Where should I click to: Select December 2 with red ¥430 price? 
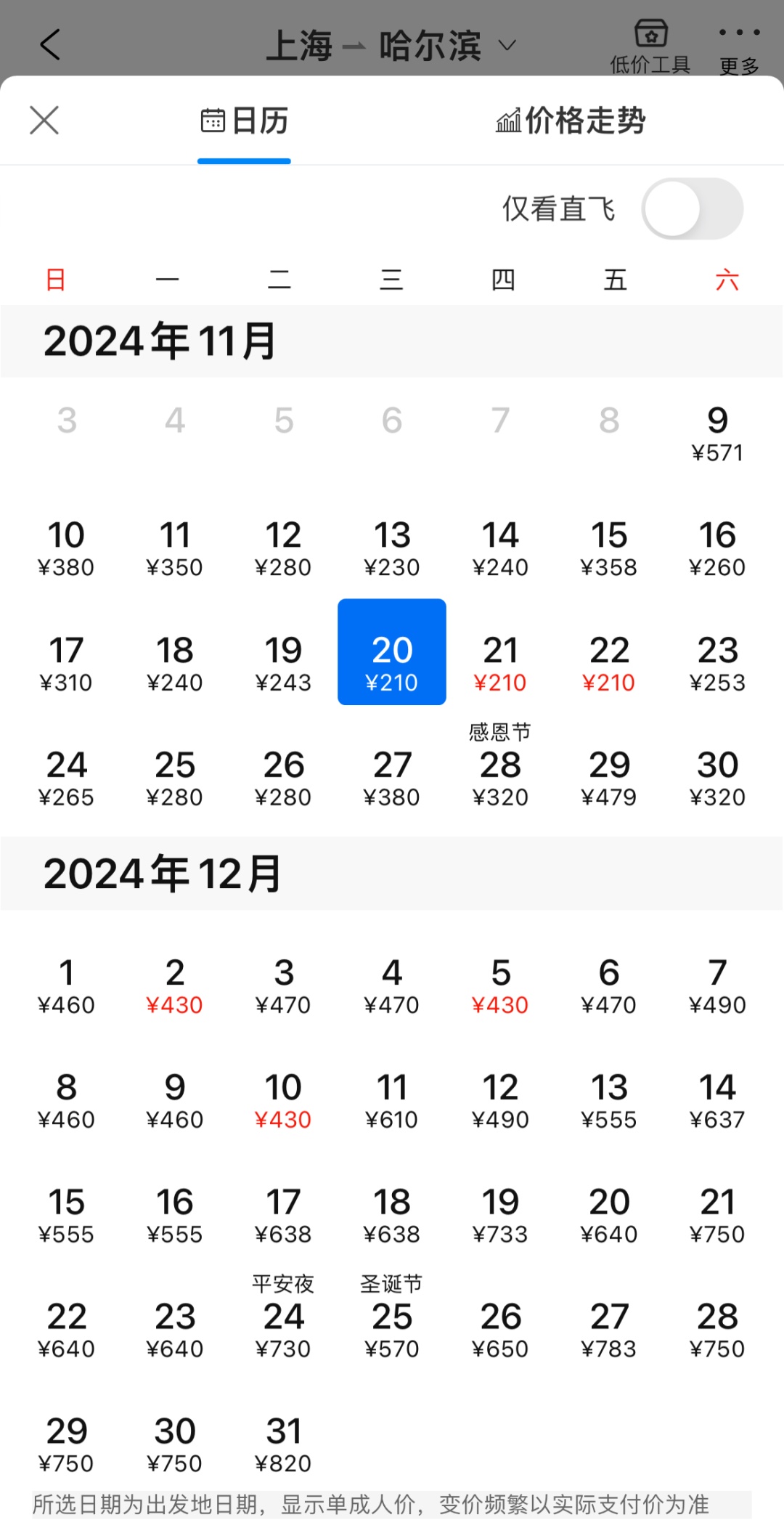click(175, 984)
